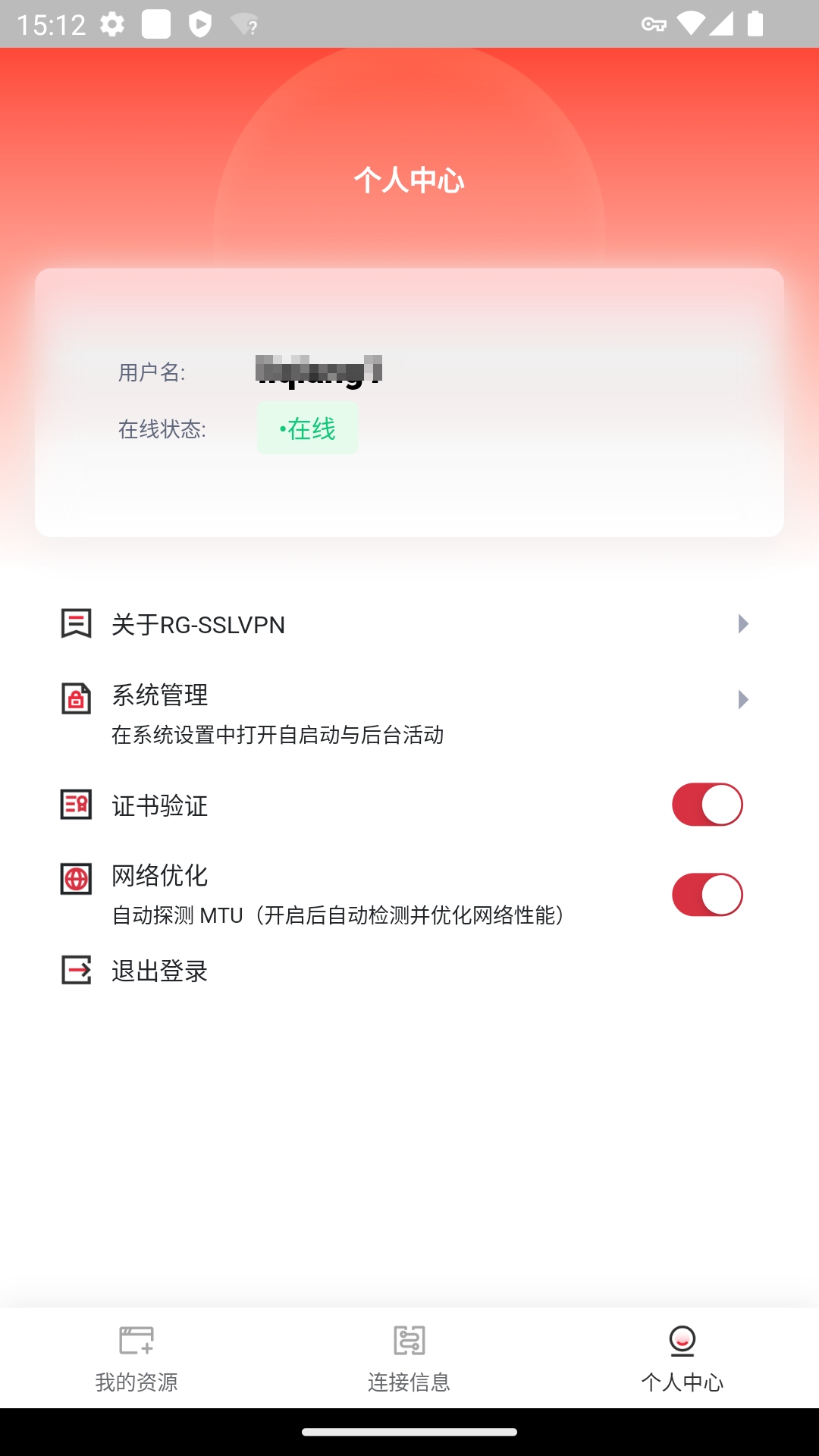Click the 证书验证 certificate icon
The height and width of the screenshot is (1456, 819).
[x=74, y=805]
